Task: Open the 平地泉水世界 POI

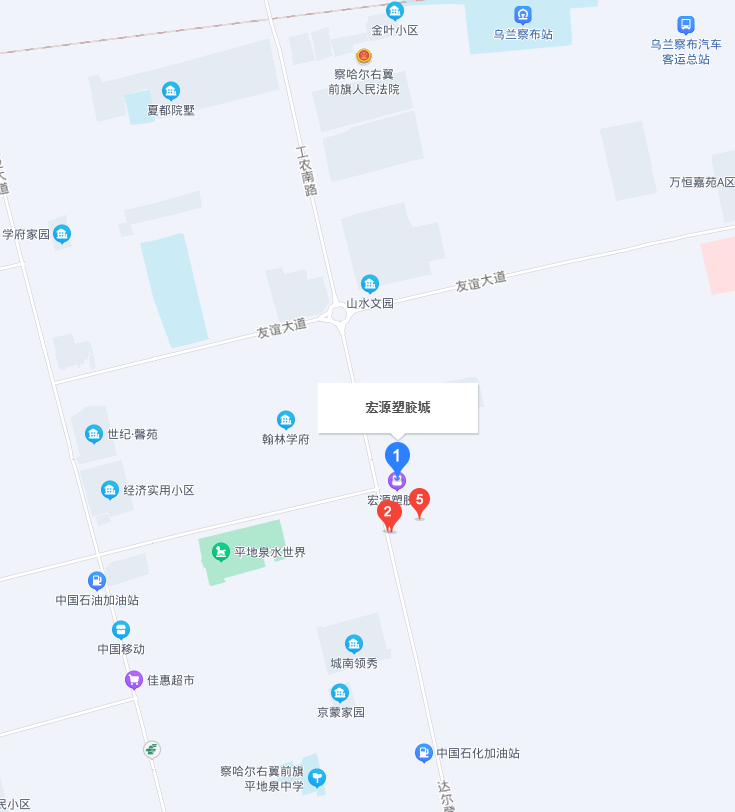Action: (221, 551)
